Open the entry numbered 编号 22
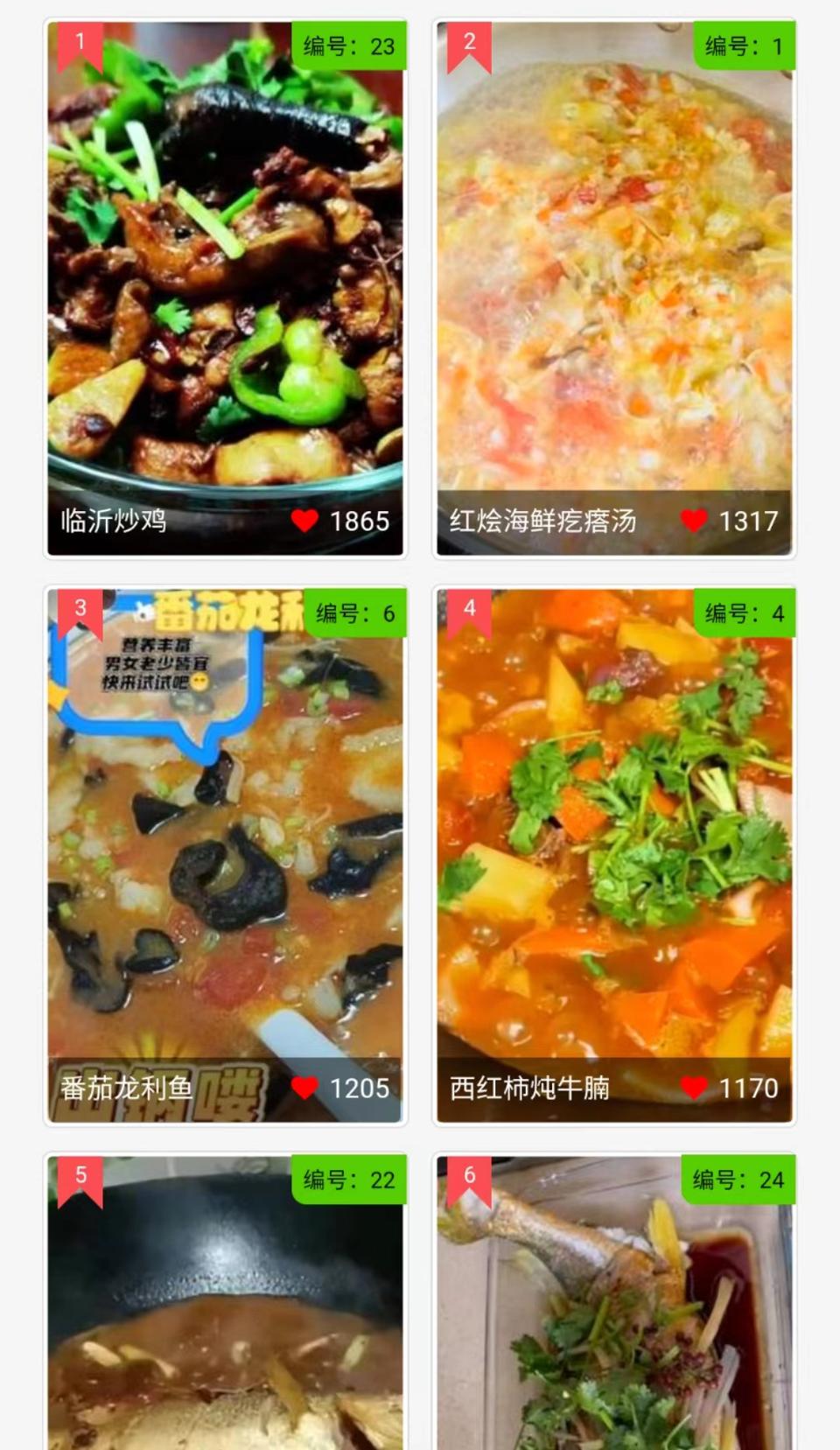This screenshot has width=840, height=1450. (x=225, y=1313)
